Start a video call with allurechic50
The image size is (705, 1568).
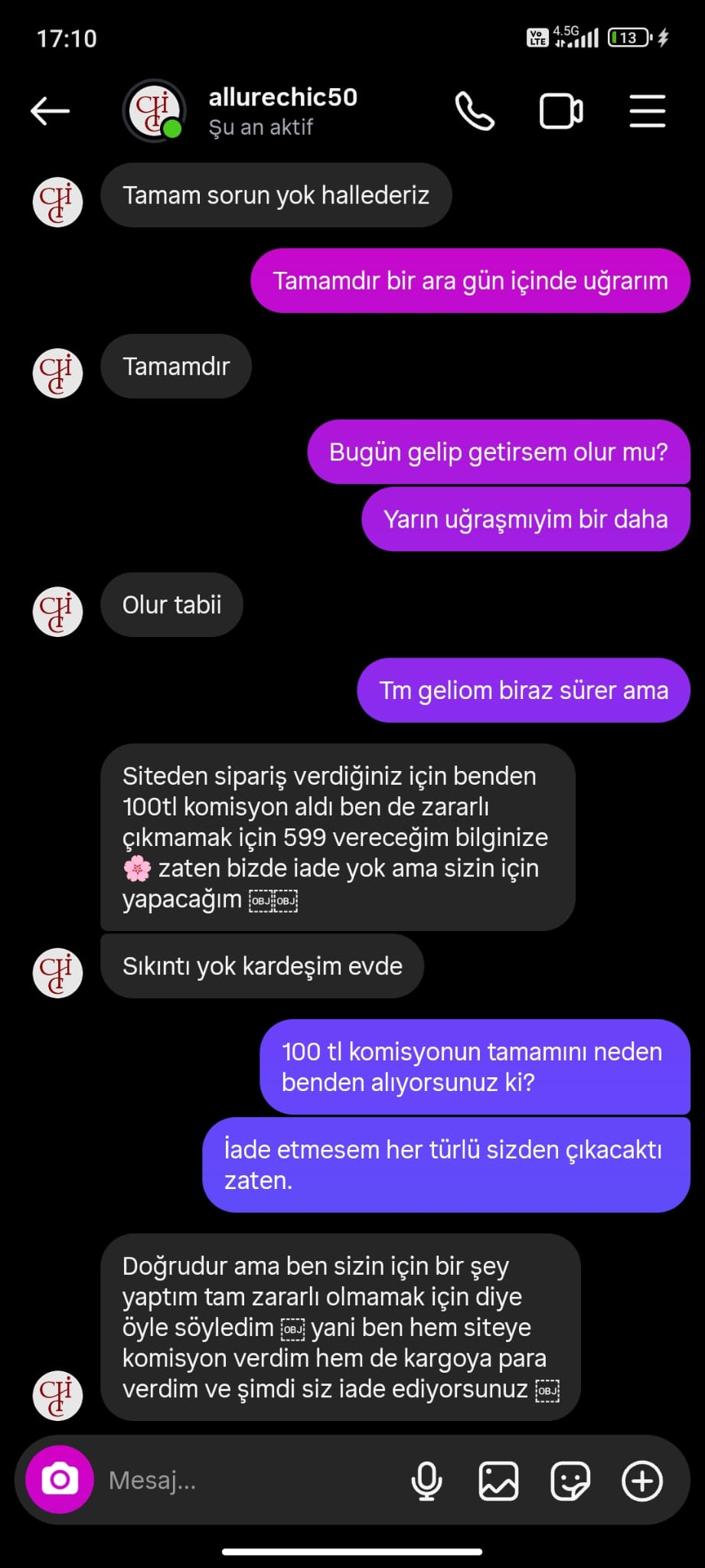560,112
